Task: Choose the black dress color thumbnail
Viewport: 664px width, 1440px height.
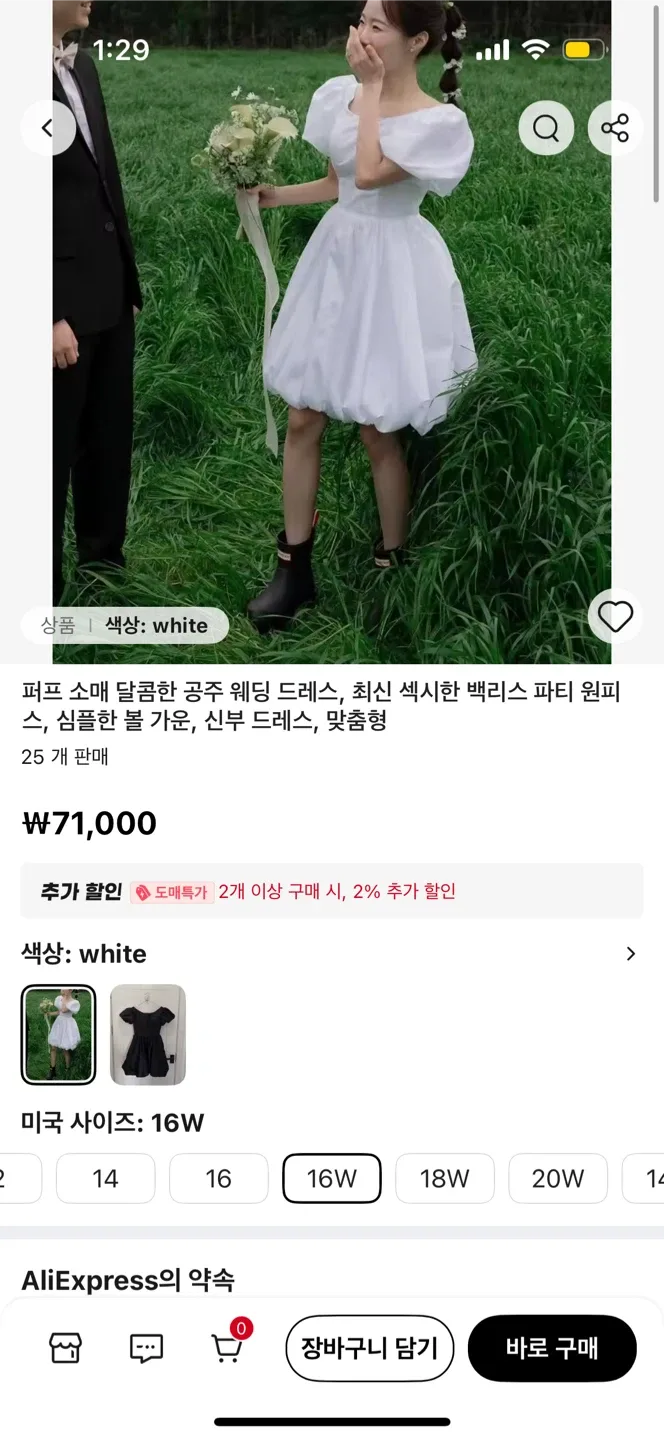Action: point(148,1035)
